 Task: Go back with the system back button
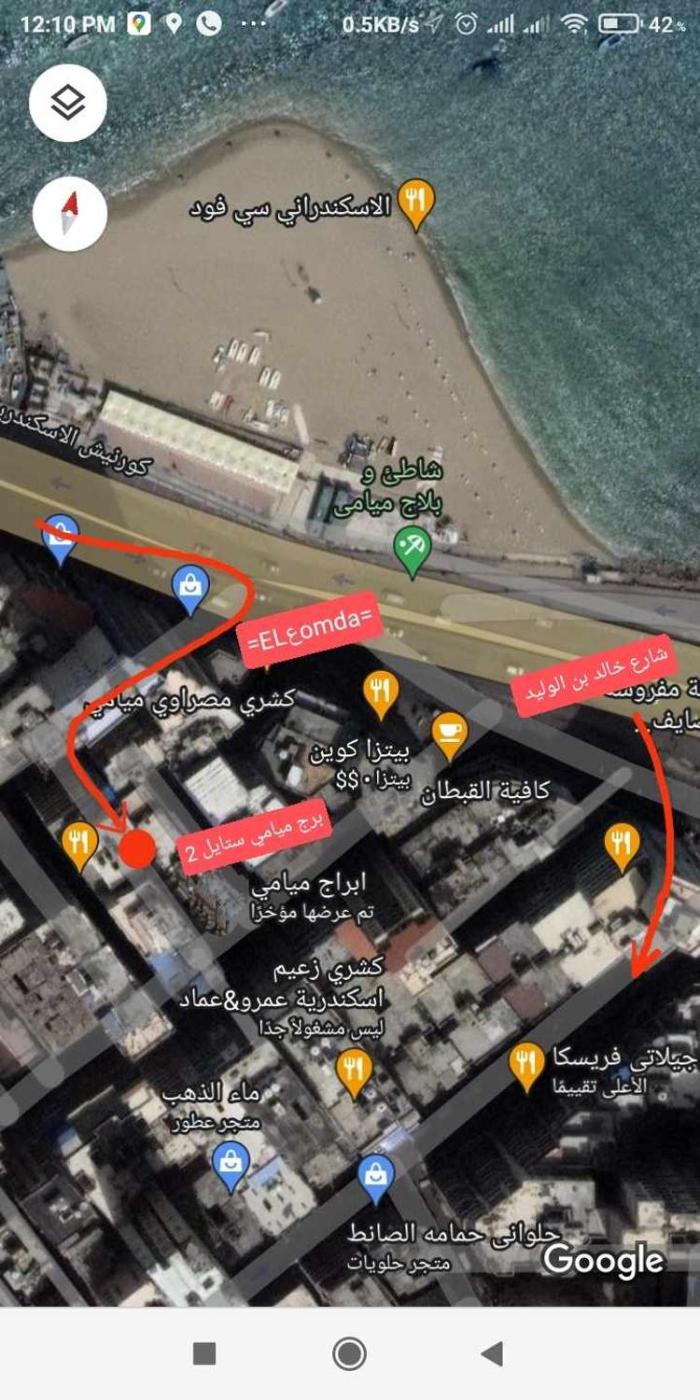click(x=491, y=1354)
